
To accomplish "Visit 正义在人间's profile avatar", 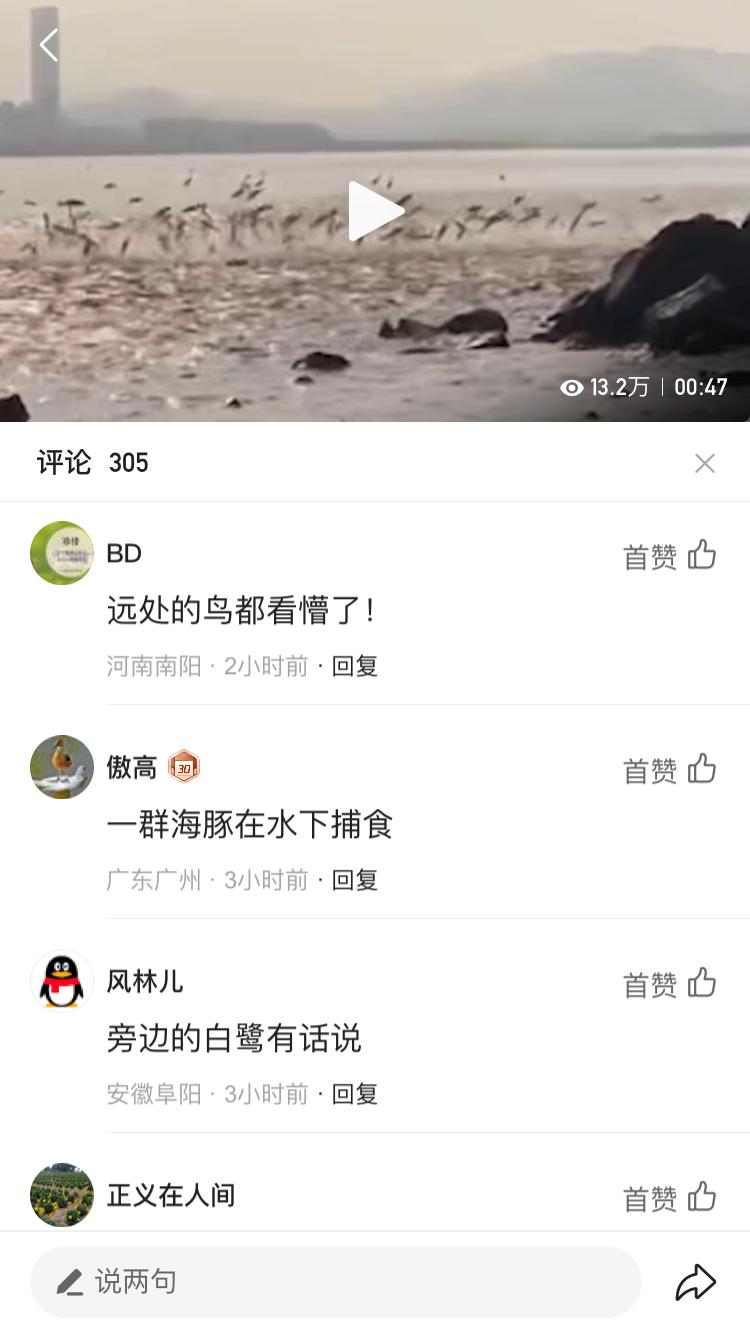I will click(x=62, y=1195).
